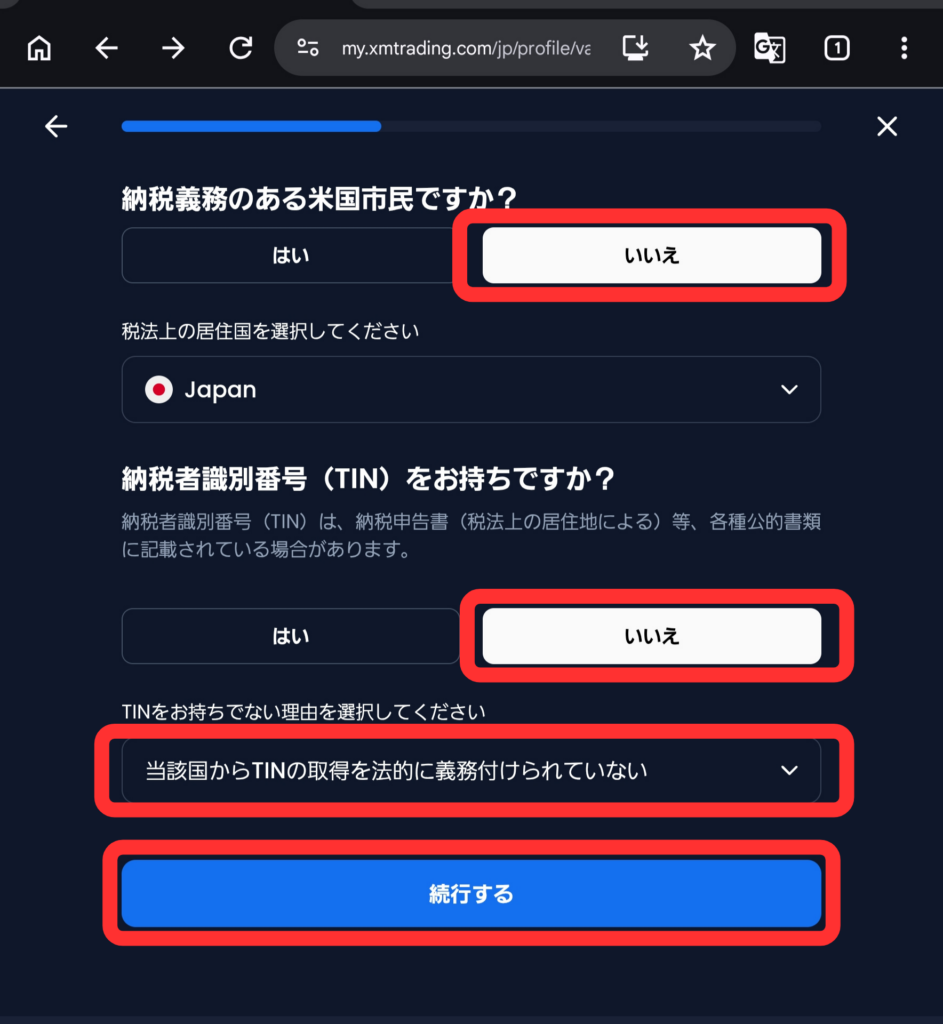
Task: Tap the address bar URL
Action: (466, 48)
